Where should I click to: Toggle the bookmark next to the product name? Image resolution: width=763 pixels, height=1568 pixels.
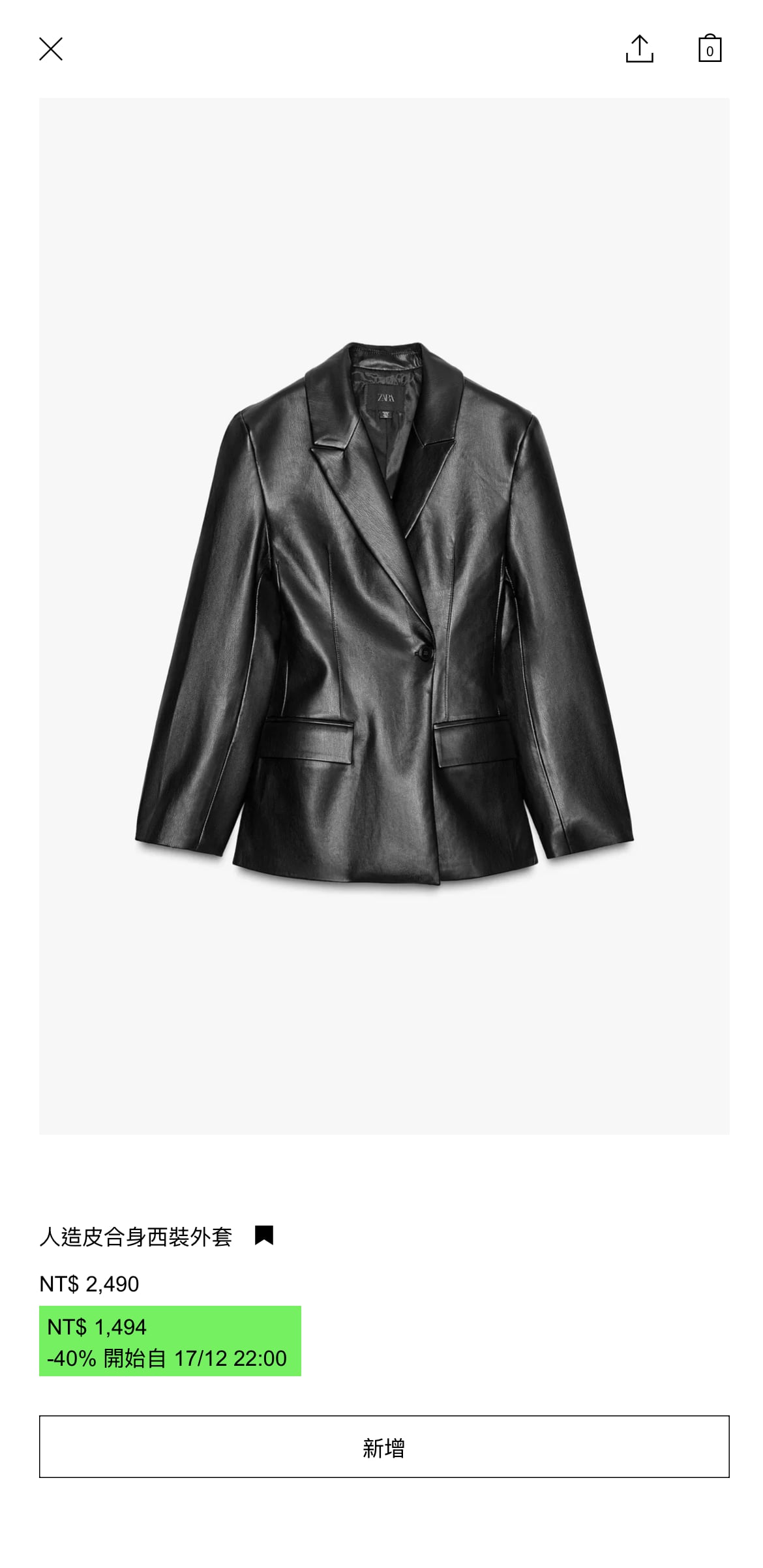[x=264, y=1235]
